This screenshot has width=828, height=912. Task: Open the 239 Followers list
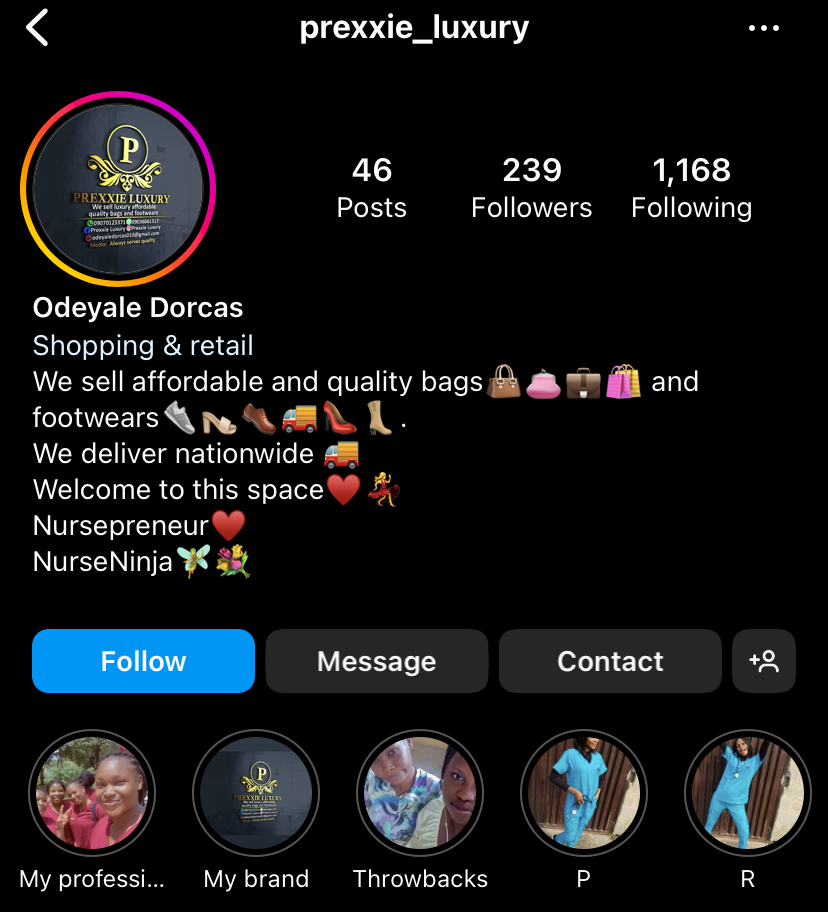[x=532, y=188]
